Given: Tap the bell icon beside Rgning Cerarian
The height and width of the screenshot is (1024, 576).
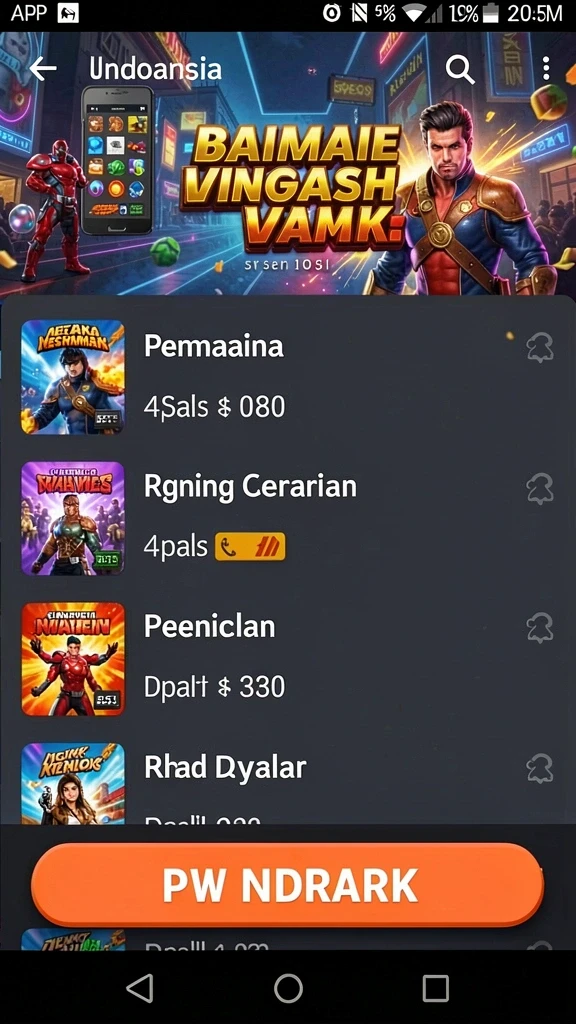Looking at the screenshot, I should point(540,488).
